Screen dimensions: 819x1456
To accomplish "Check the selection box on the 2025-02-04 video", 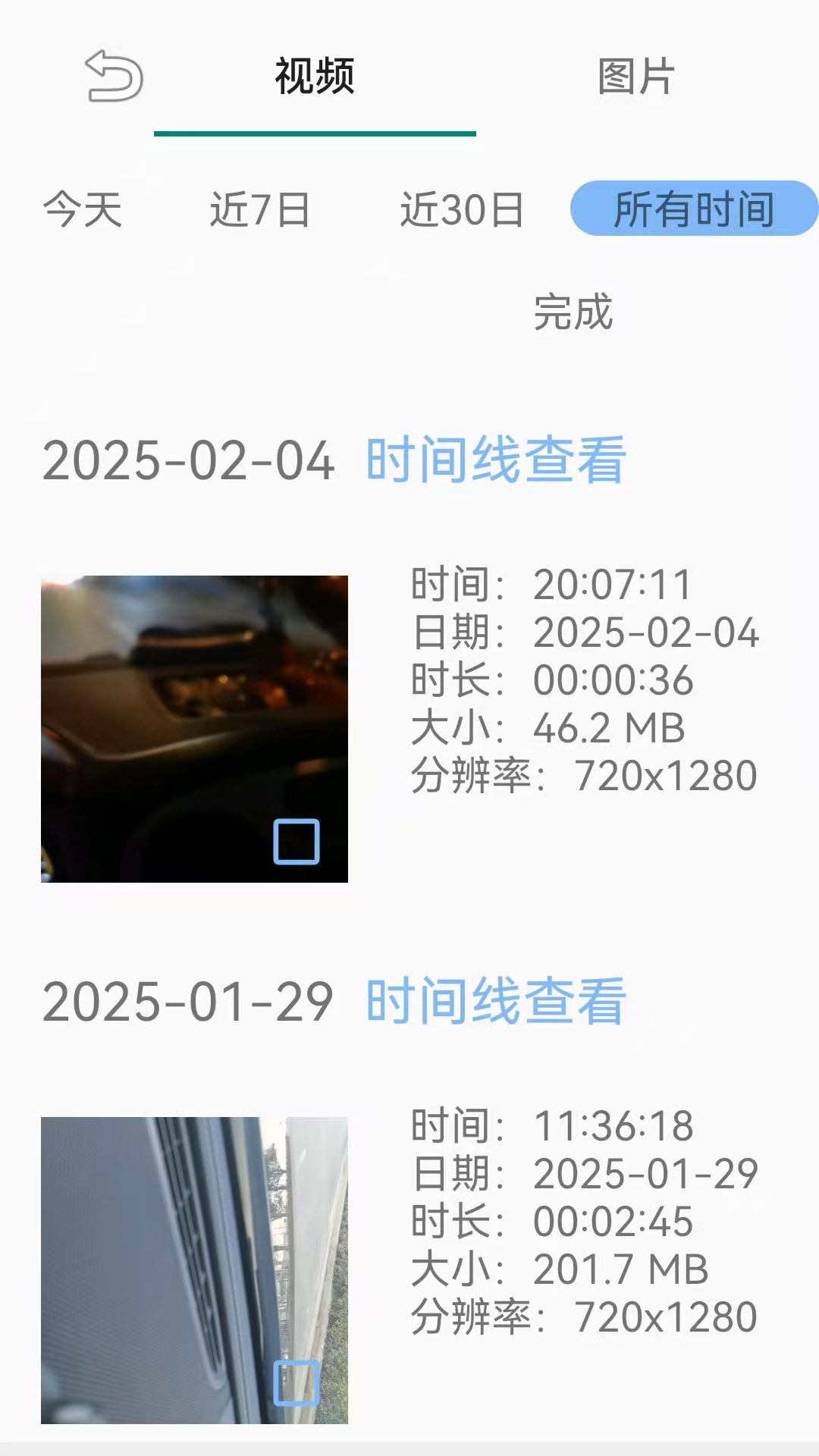I will pos(298,842).
